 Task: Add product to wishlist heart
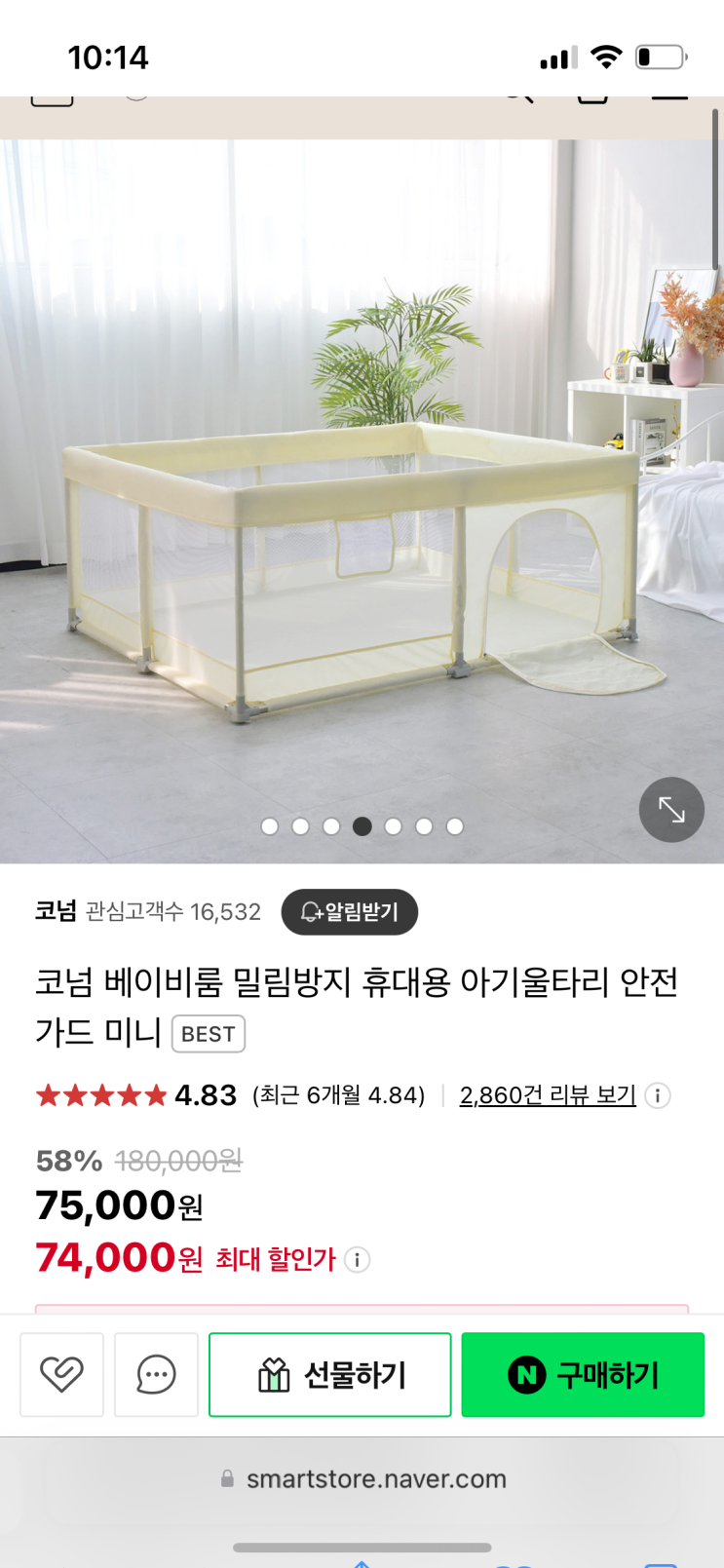coord(61,1374)
